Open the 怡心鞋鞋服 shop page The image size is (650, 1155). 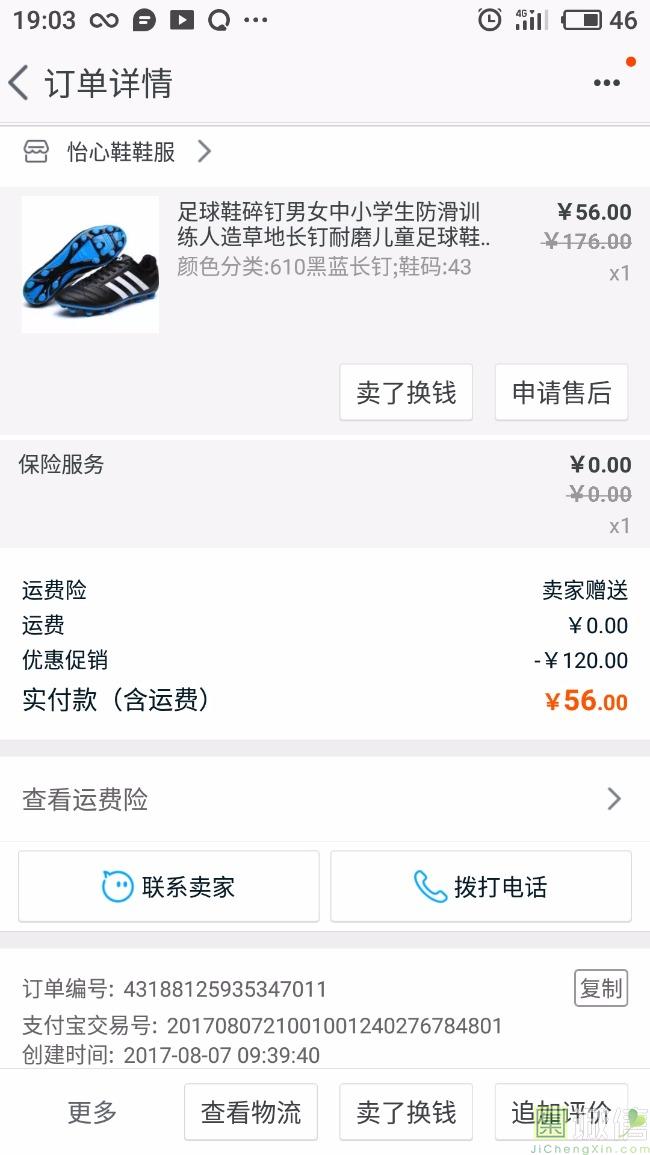click(x=120, y=152)
